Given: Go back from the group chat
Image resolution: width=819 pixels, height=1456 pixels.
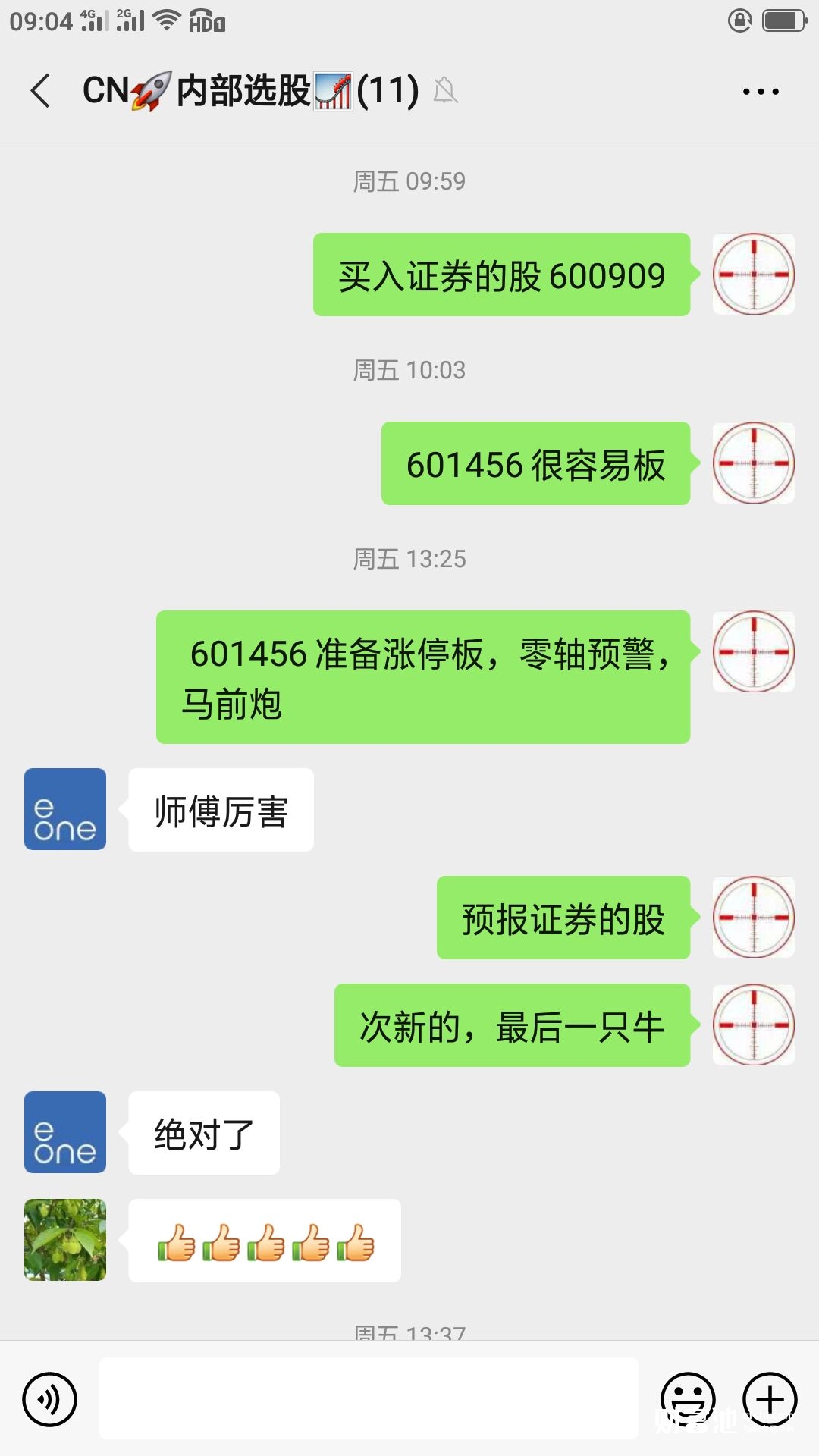Looking at the screenshot, I should [41, 91].
